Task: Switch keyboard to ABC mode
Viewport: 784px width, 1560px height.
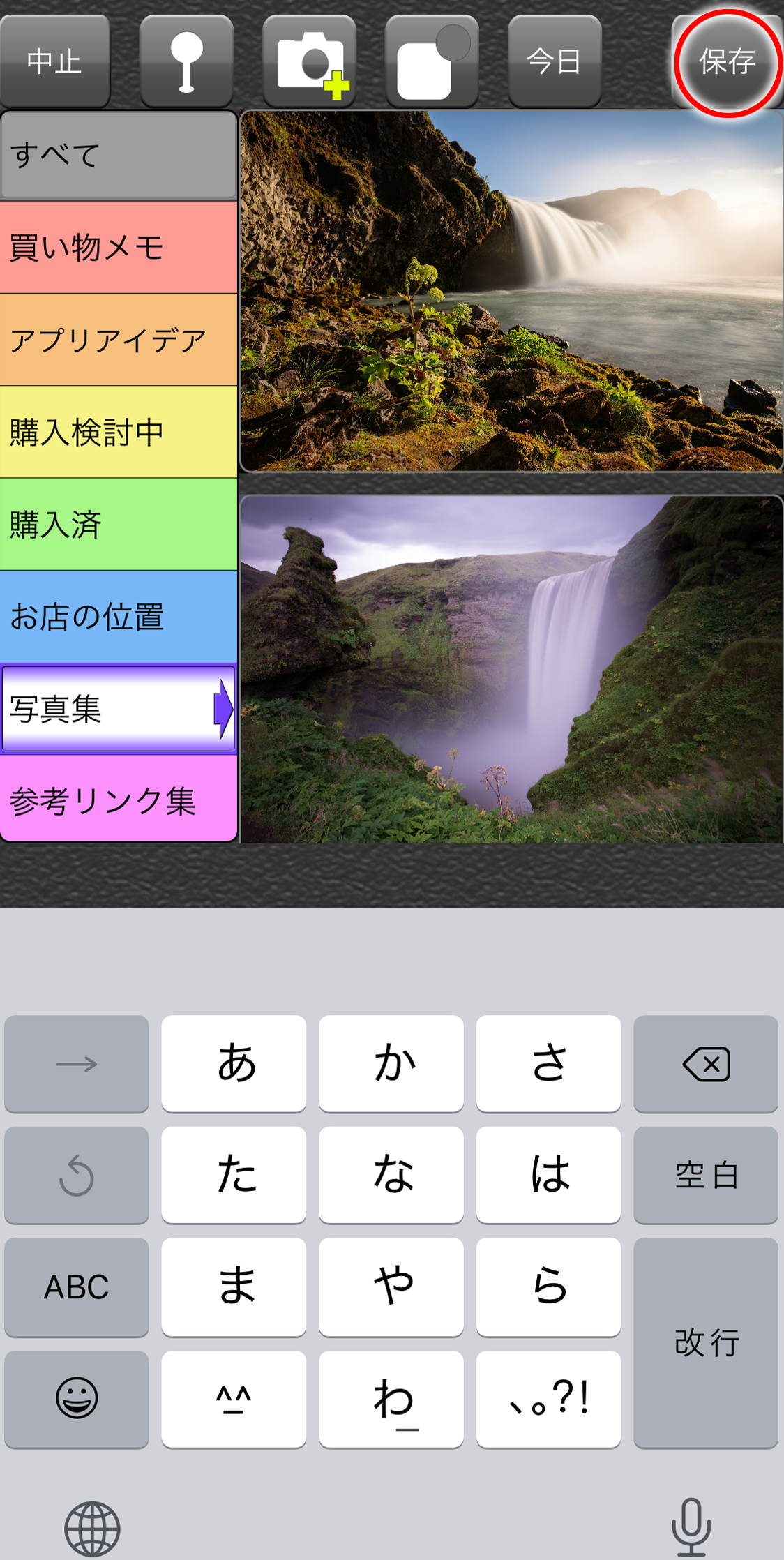Action: pos(76,1287)
